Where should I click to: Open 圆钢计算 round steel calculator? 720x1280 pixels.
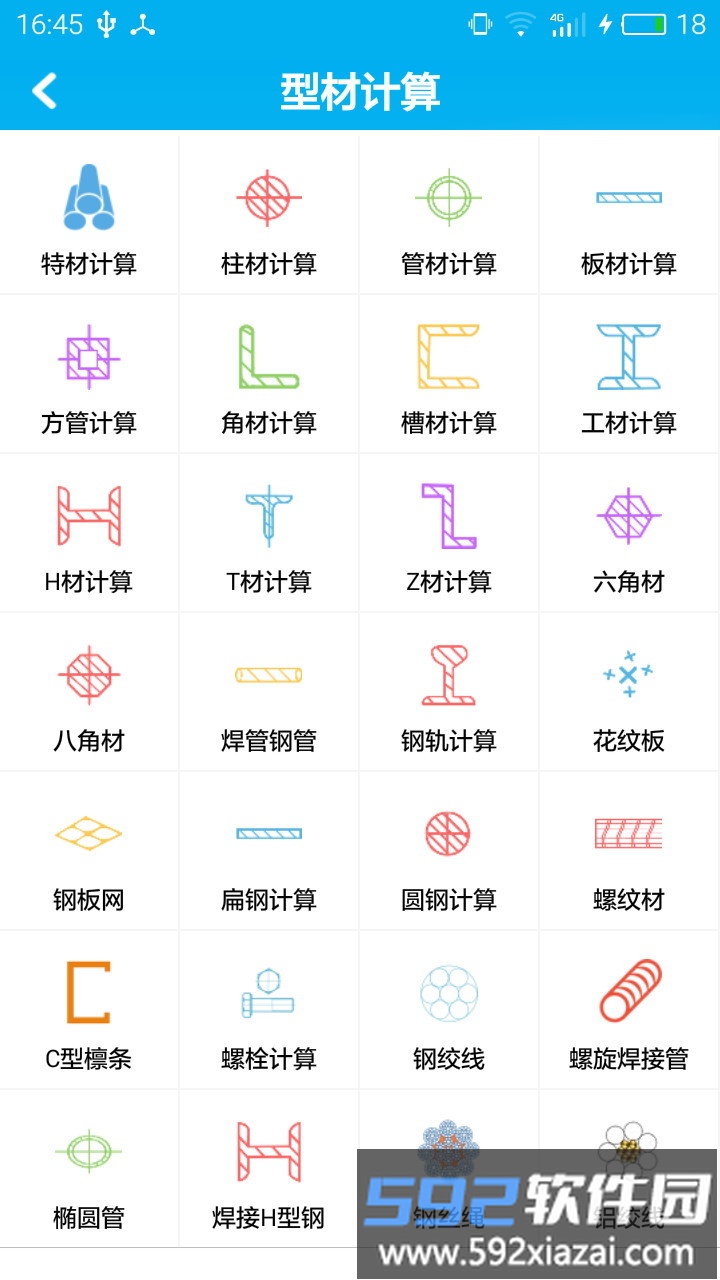click(449, 852)
